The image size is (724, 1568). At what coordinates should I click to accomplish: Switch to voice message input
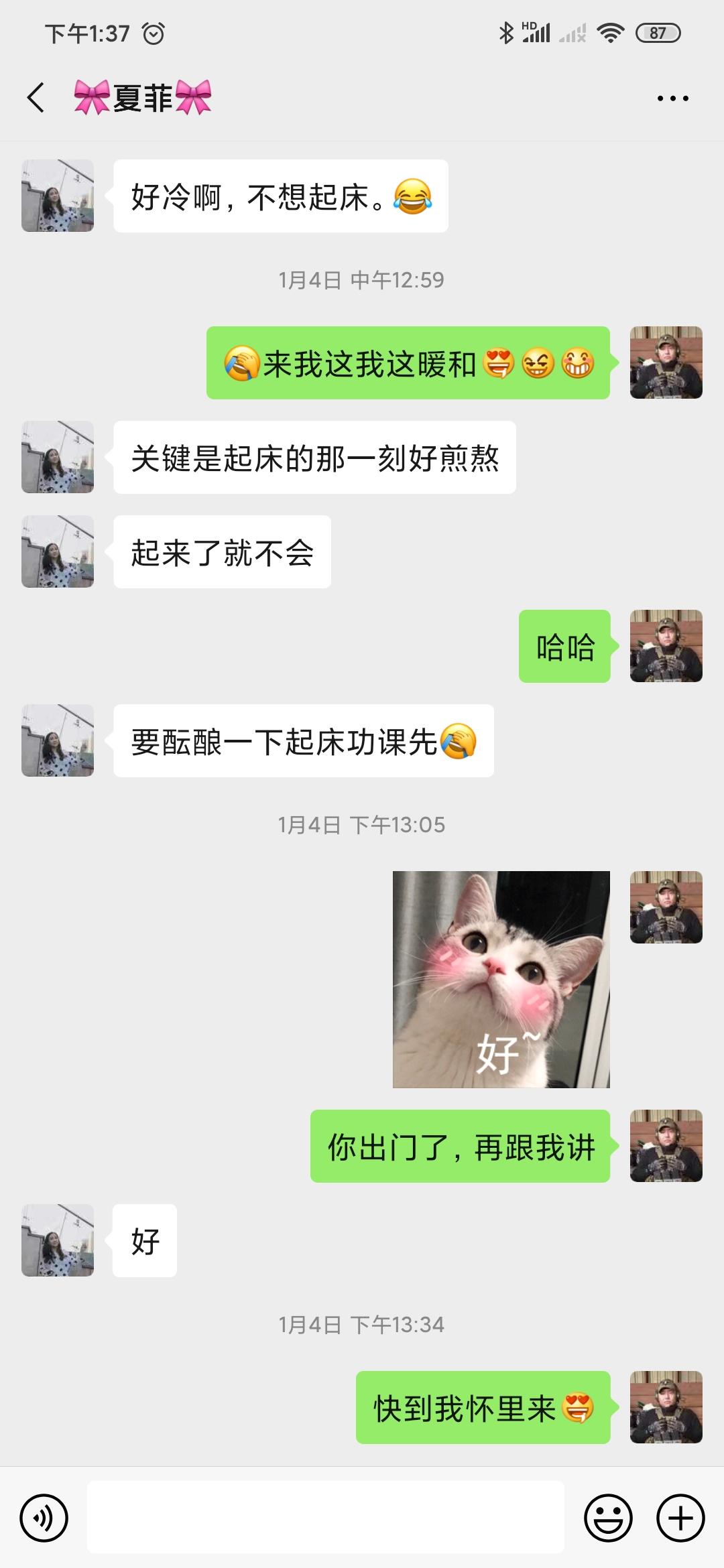pyautogui.click(x=44, y=1518)
